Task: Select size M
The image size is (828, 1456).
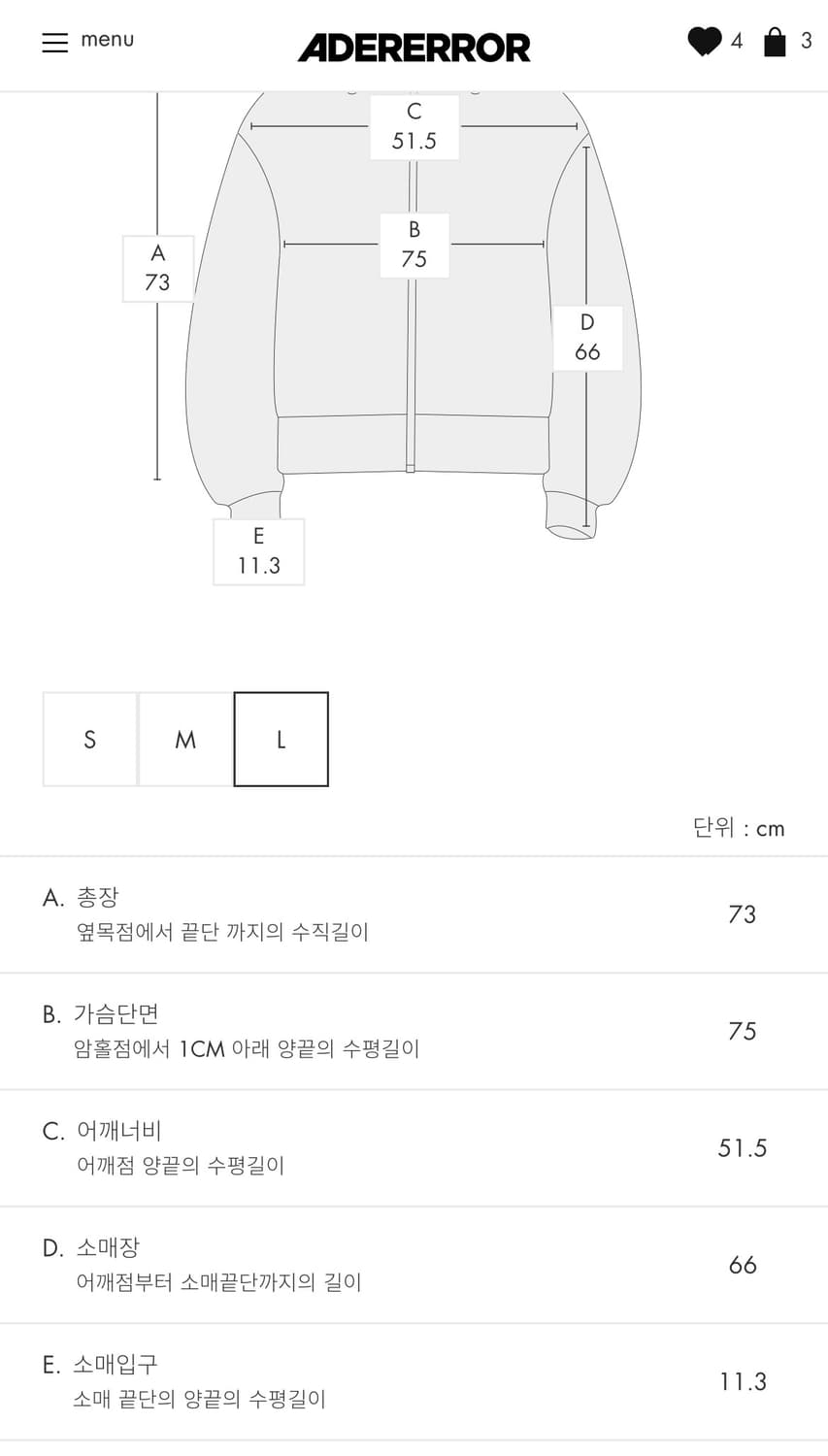Action: pyautogui.click(x=184, y=739)
